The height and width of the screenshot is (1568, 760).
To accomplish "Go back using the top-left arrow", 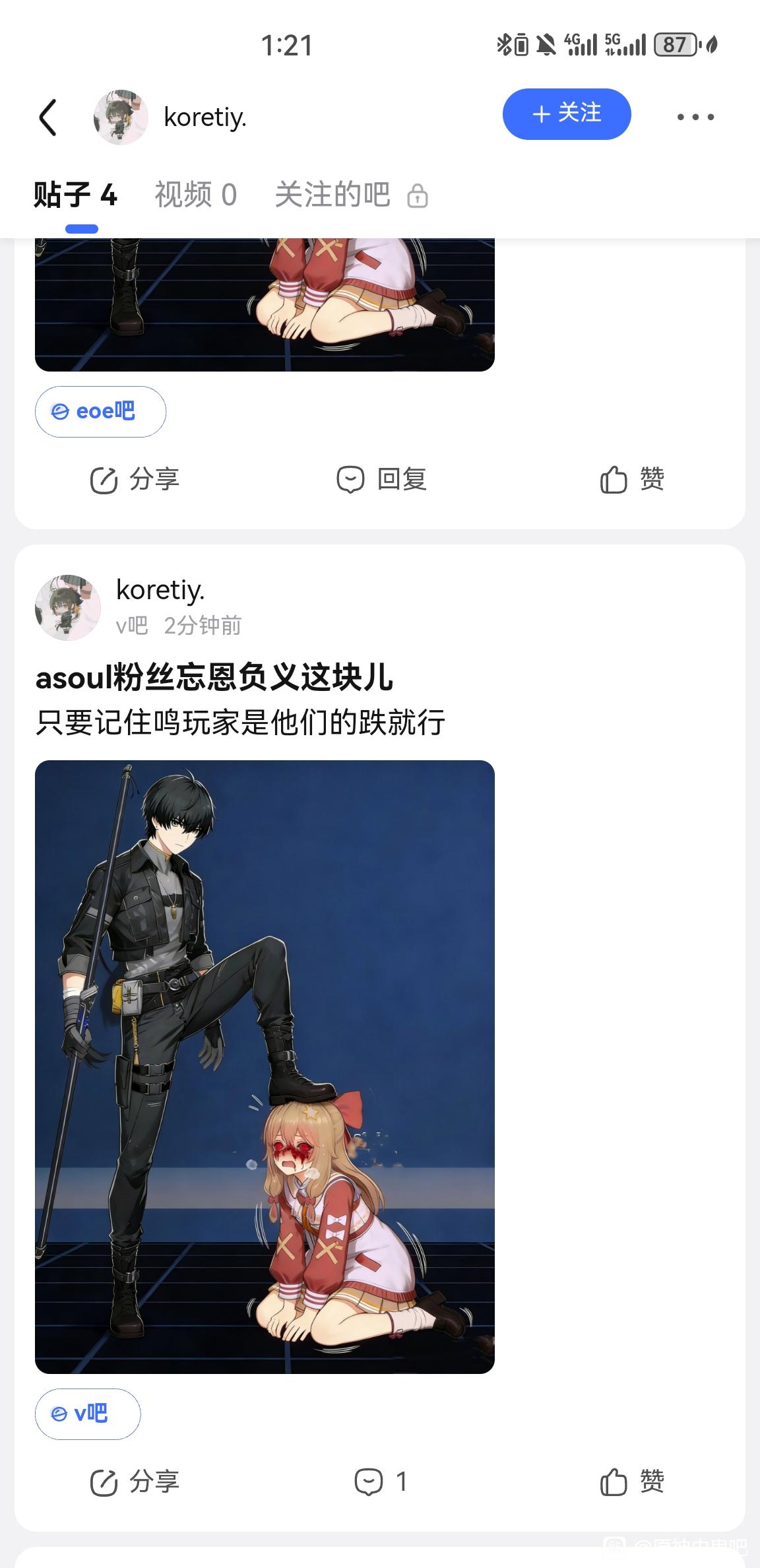I will coord(47,117).
